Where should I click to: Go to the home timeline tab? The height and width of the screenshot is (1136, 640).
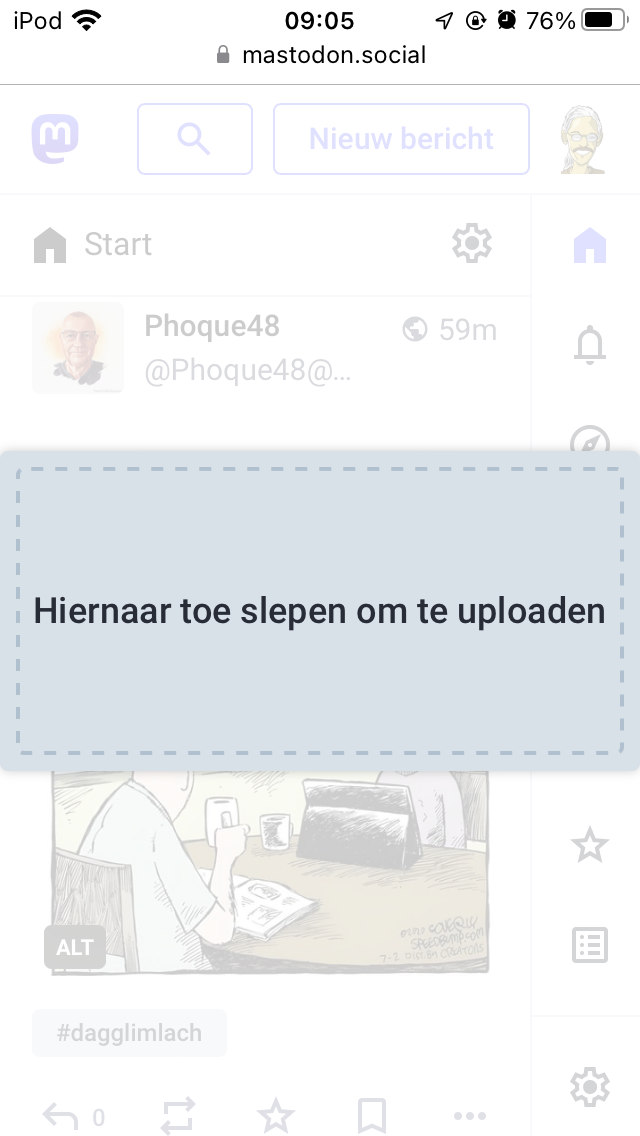tap(590, 244)
